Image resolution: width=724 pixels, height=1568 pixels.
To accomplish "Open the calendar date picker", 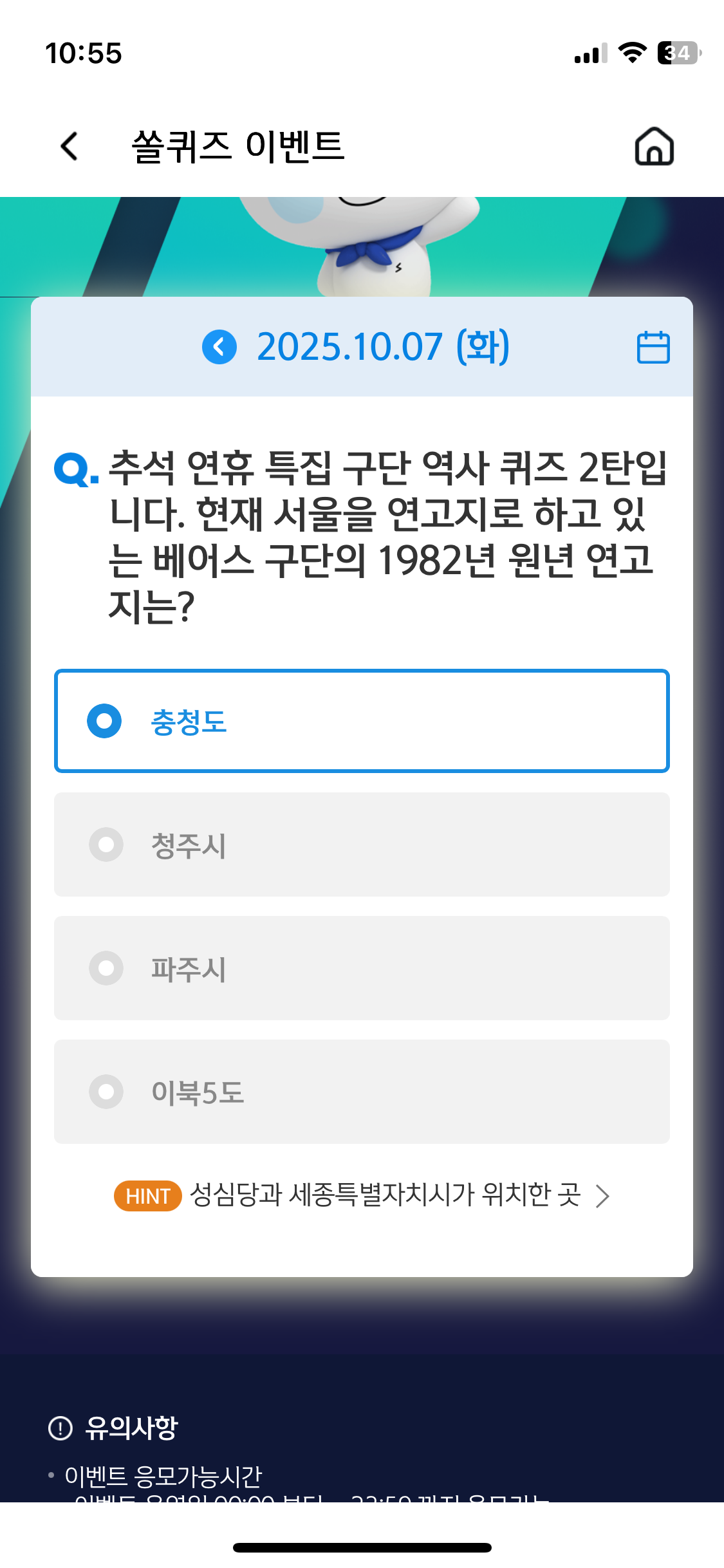I will 653,347.
